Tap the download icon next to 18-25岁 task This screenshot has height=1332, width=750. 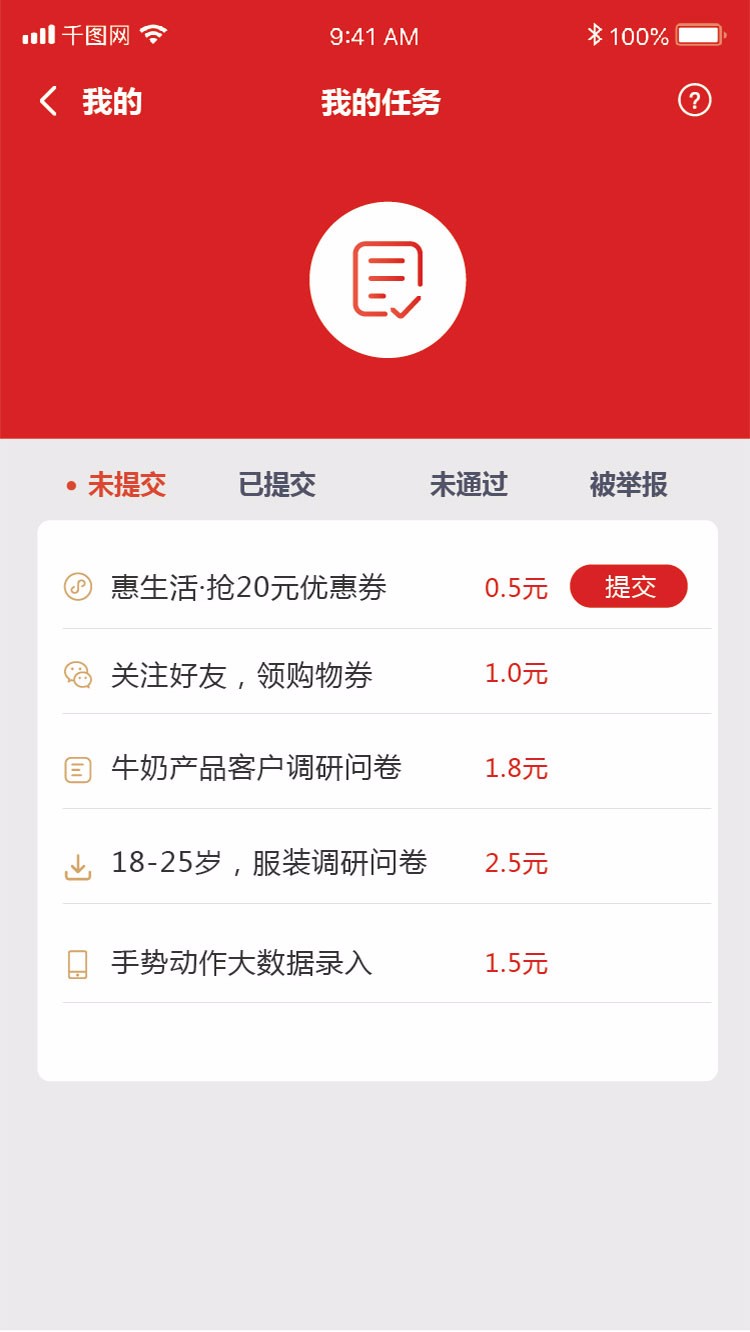click(79, 863)
